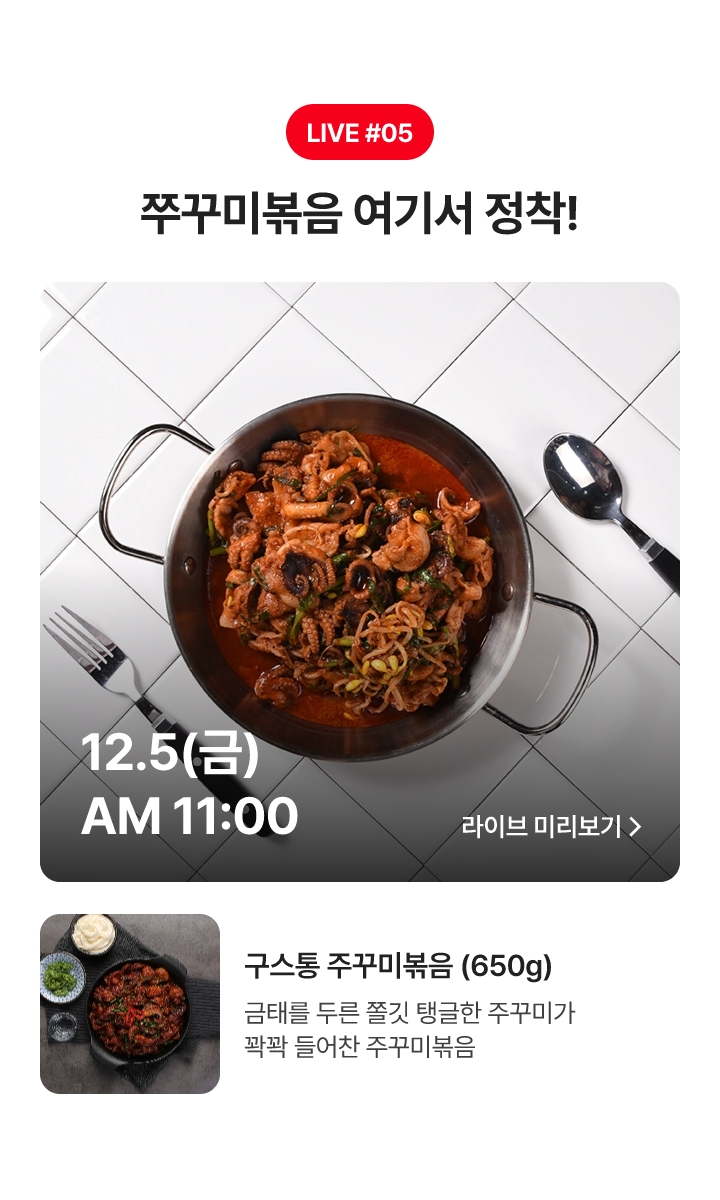Click the green onion side dish in thumbnail

click(x=63, y=980)
